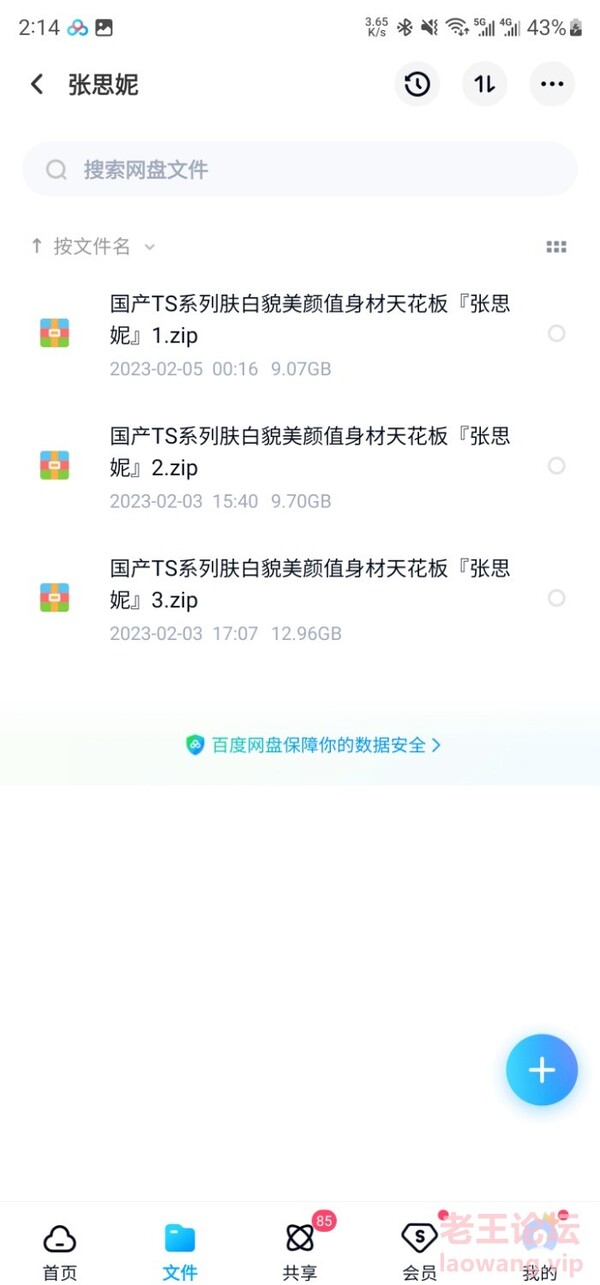Open the file ending in 1.zip
The width and height of the screenshot is (600, 1285).
click(300, 334)
